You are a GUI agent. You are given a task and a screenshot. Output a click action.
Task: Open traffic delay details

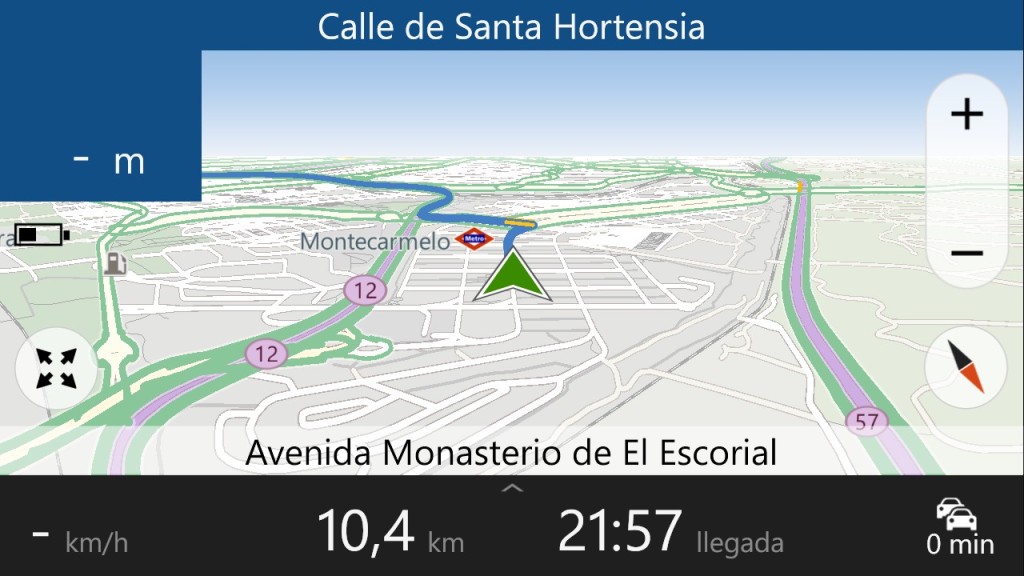(959, 528)
